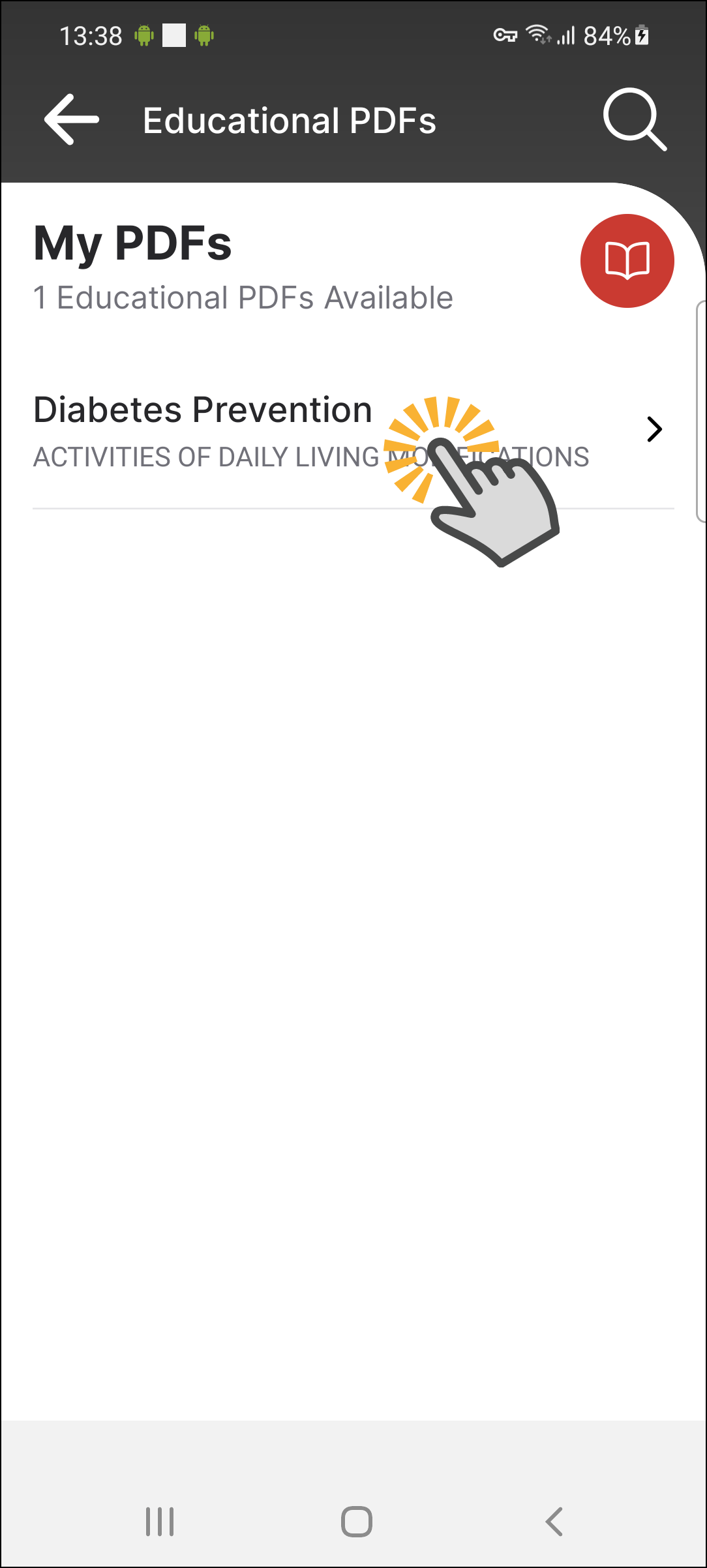Go back using the app bar arrow

72,119
